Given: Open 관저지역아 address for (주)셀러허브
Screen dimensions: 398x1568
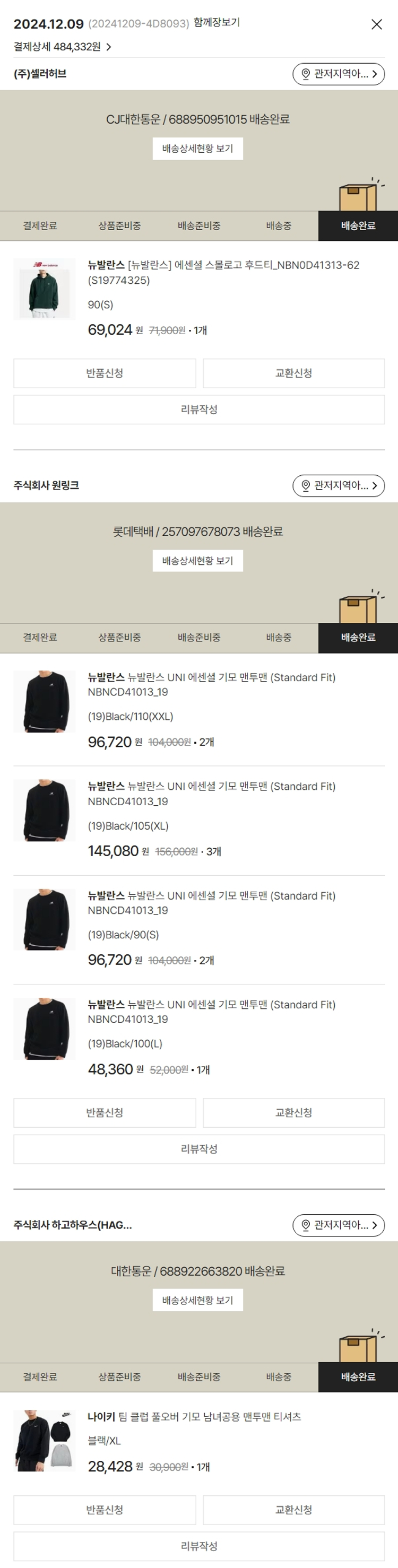Looking at the screenshot, I should tap(339, 74).
